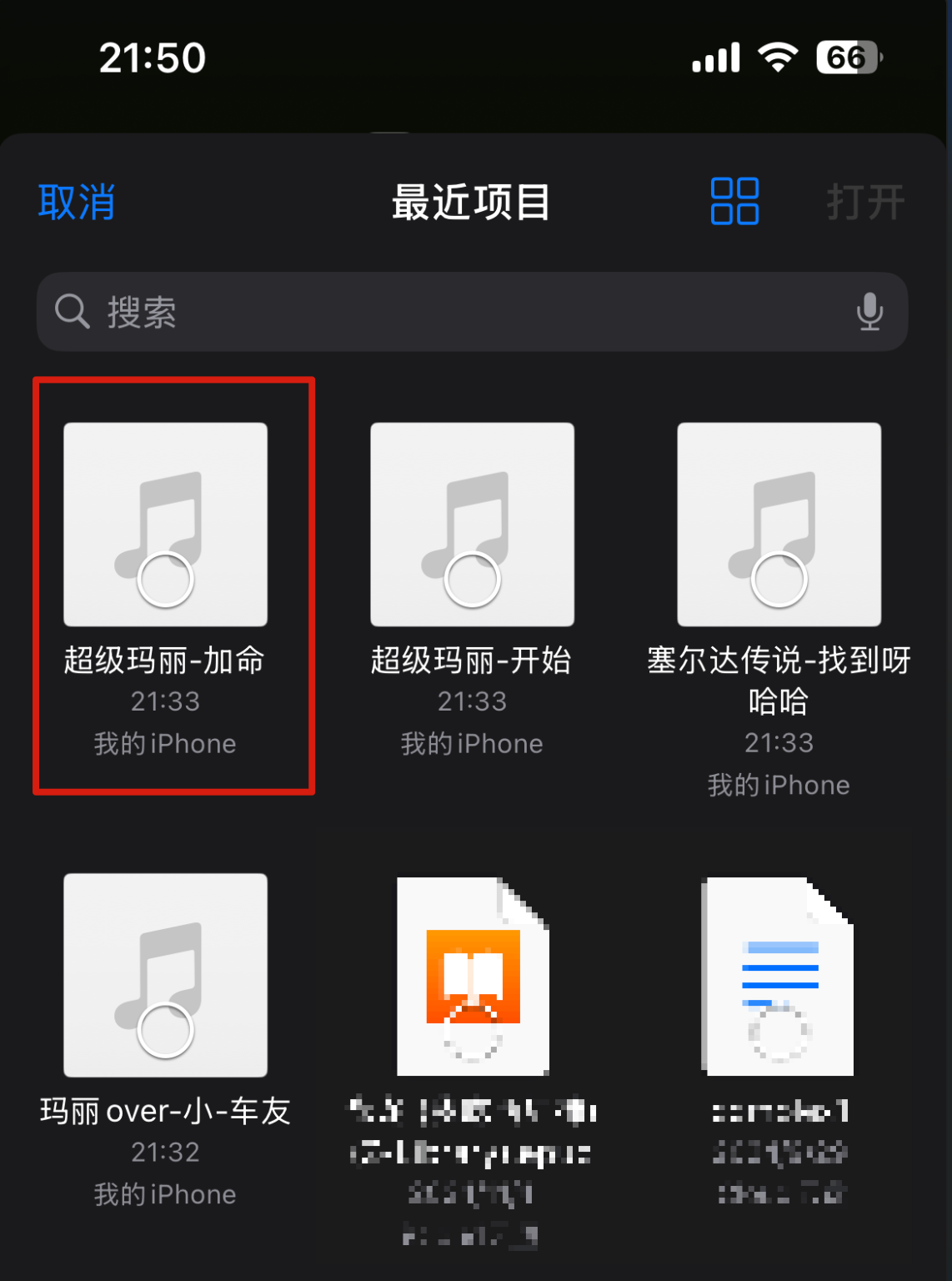Select the 超级玛丽-加命 audio file
Screen dimensions: 952x1281
[x=165, y=525]
